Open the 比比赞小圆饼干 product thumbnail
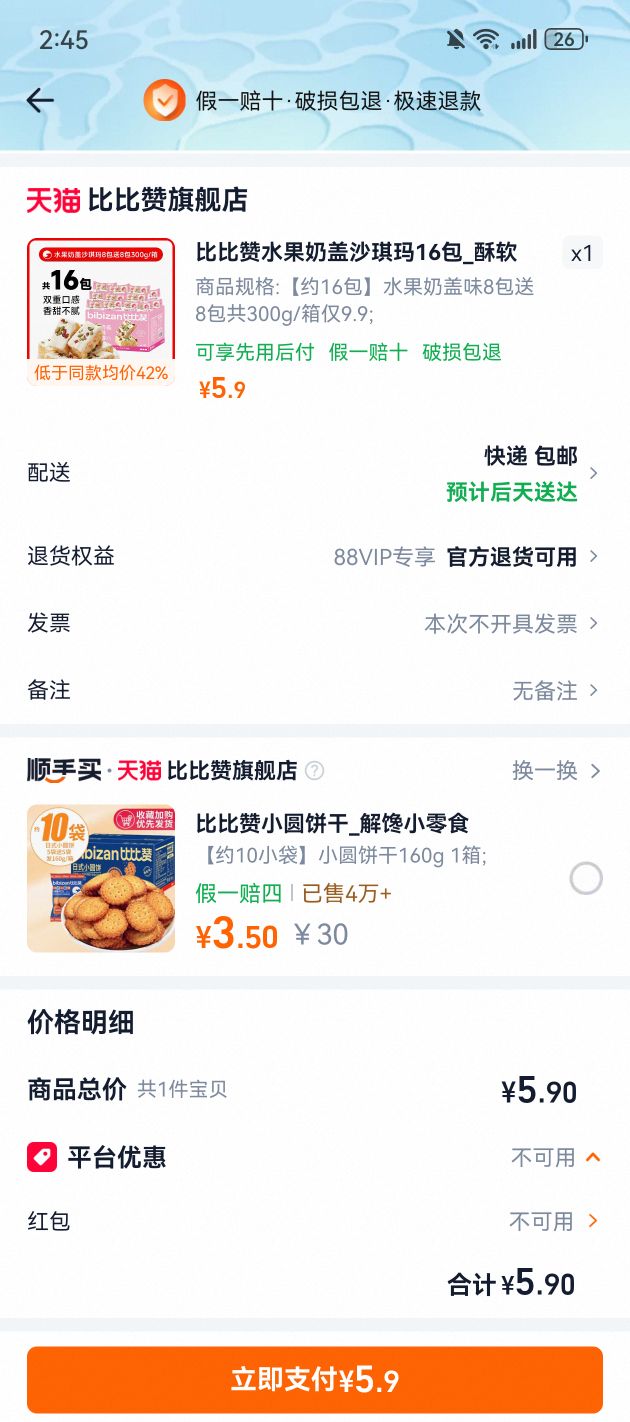Image resolution: width=630 pixels, height=1422 pixels. tap(101, 878)
